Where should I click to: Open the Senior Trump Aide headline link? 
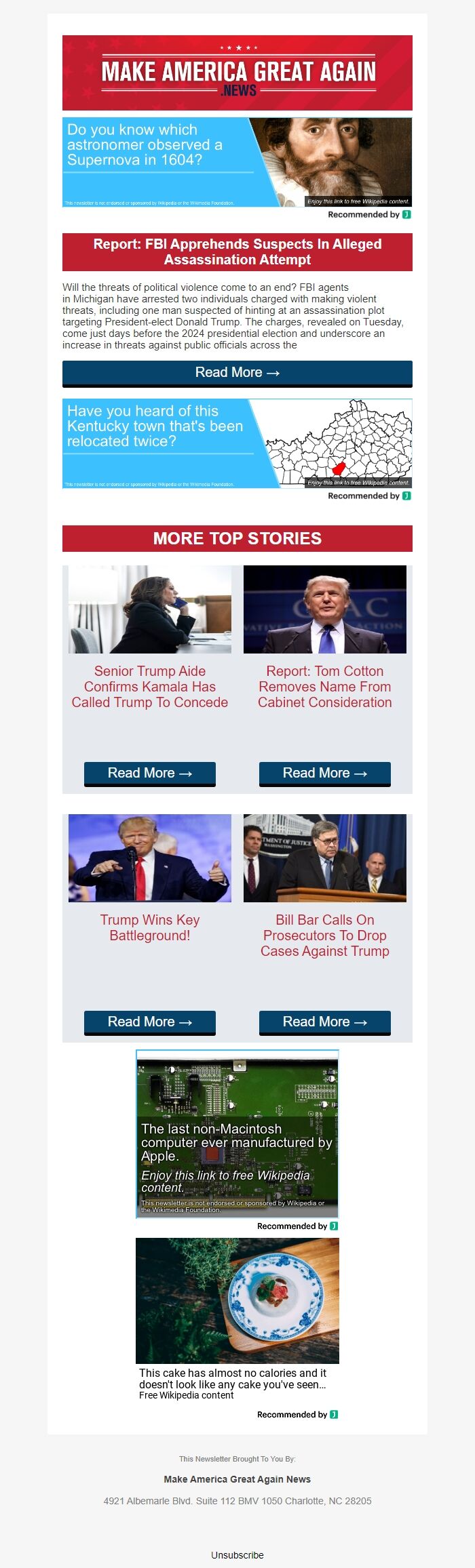tap(150, 687)
